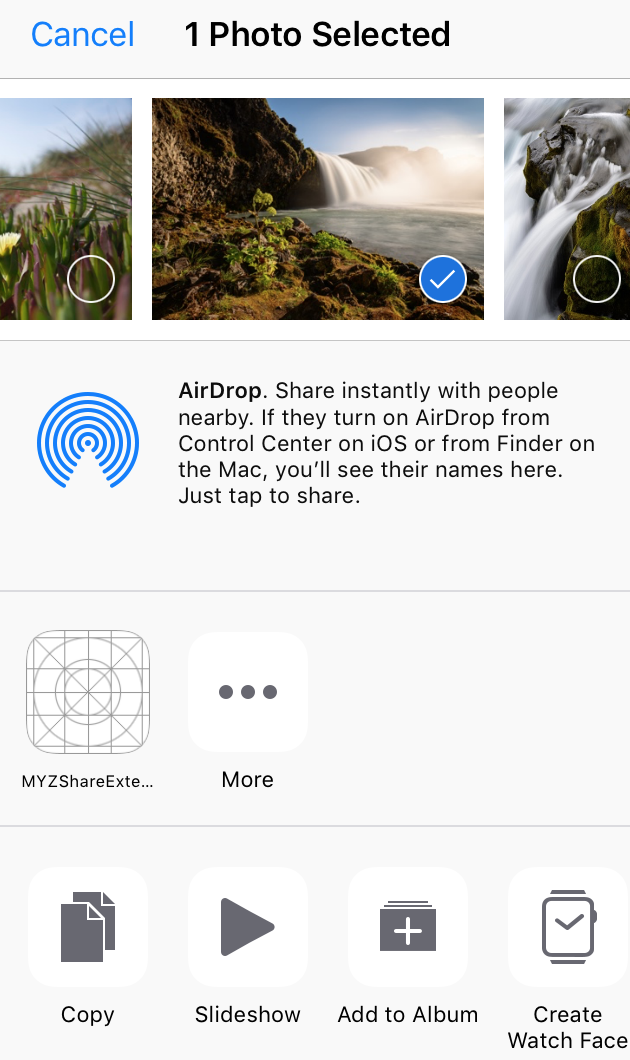Start a Slideshow
Viewport: 630px width, 1060px height.
coord(248,927)
